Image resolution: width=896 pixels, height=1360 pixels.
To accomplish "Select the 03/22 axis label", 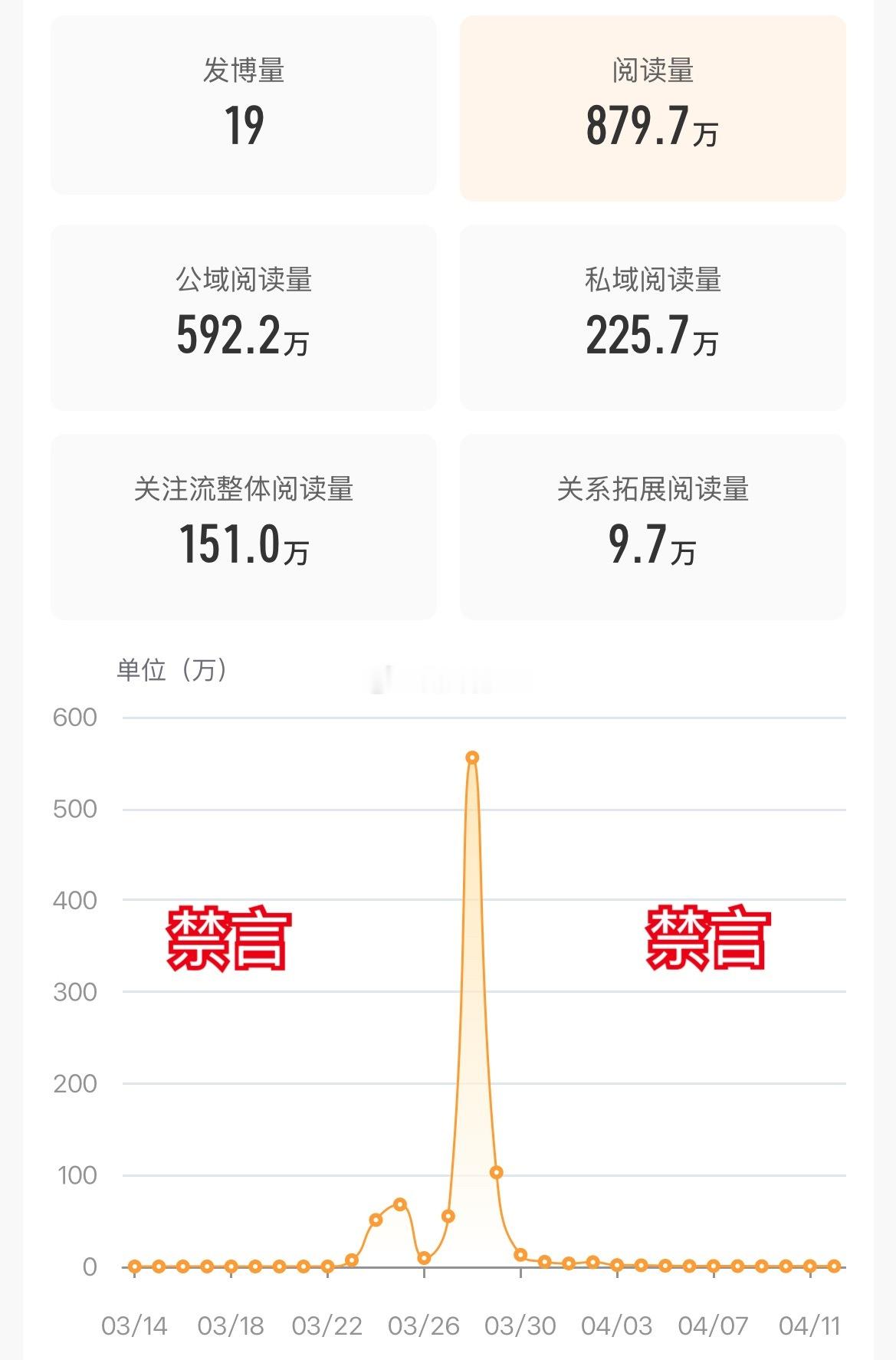I will 325,1322.
